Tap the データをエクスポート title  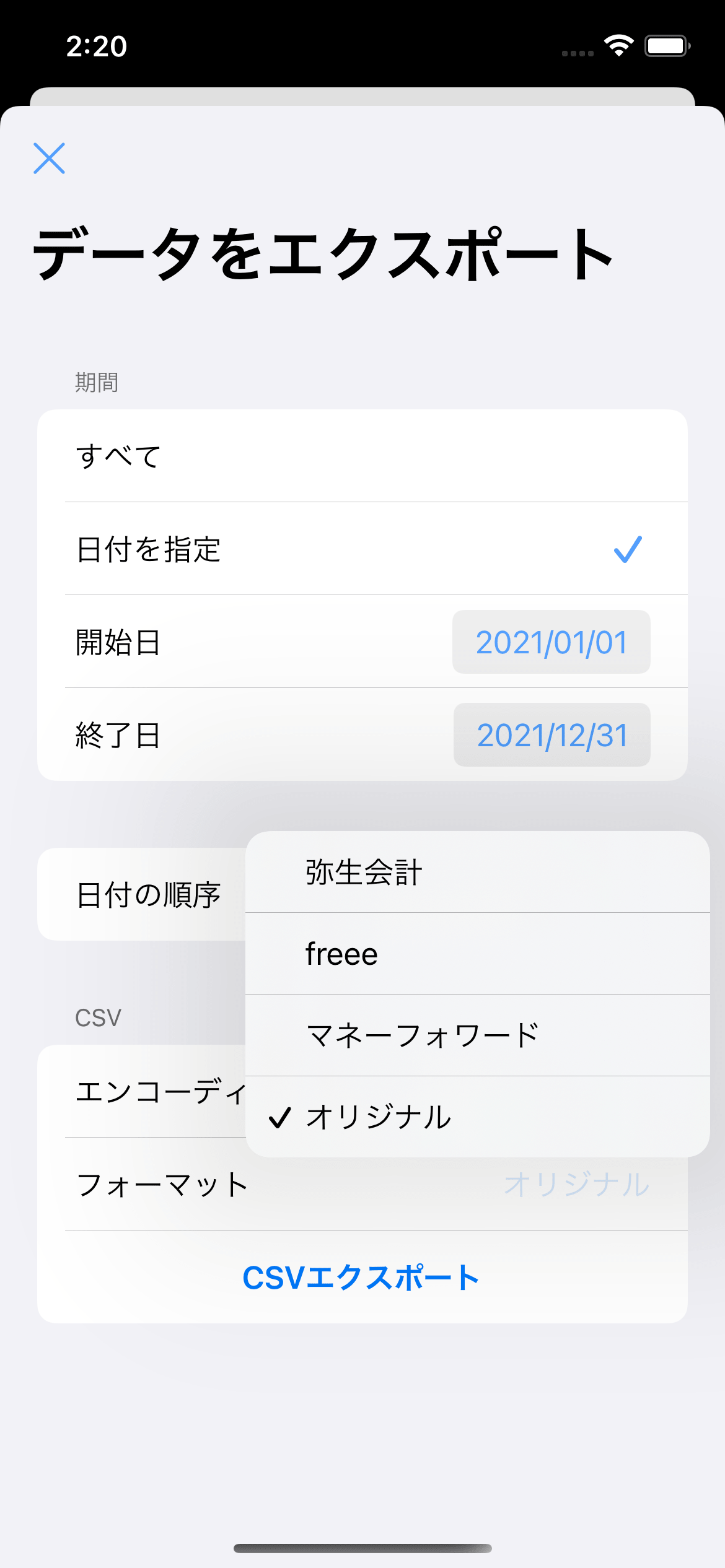(322, 252)
